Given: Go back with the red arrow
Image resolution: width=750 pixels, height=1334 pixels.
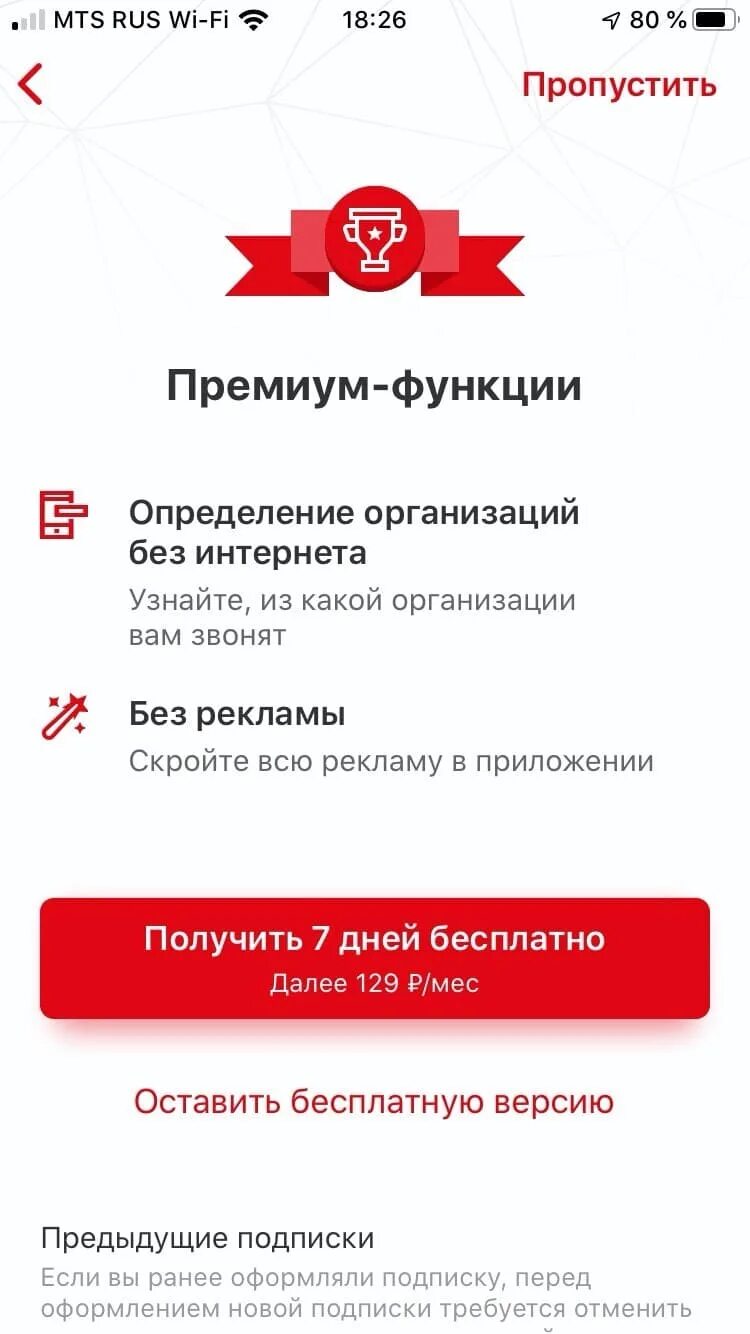Looking at the screenshot, I should (x=31, y=85).
